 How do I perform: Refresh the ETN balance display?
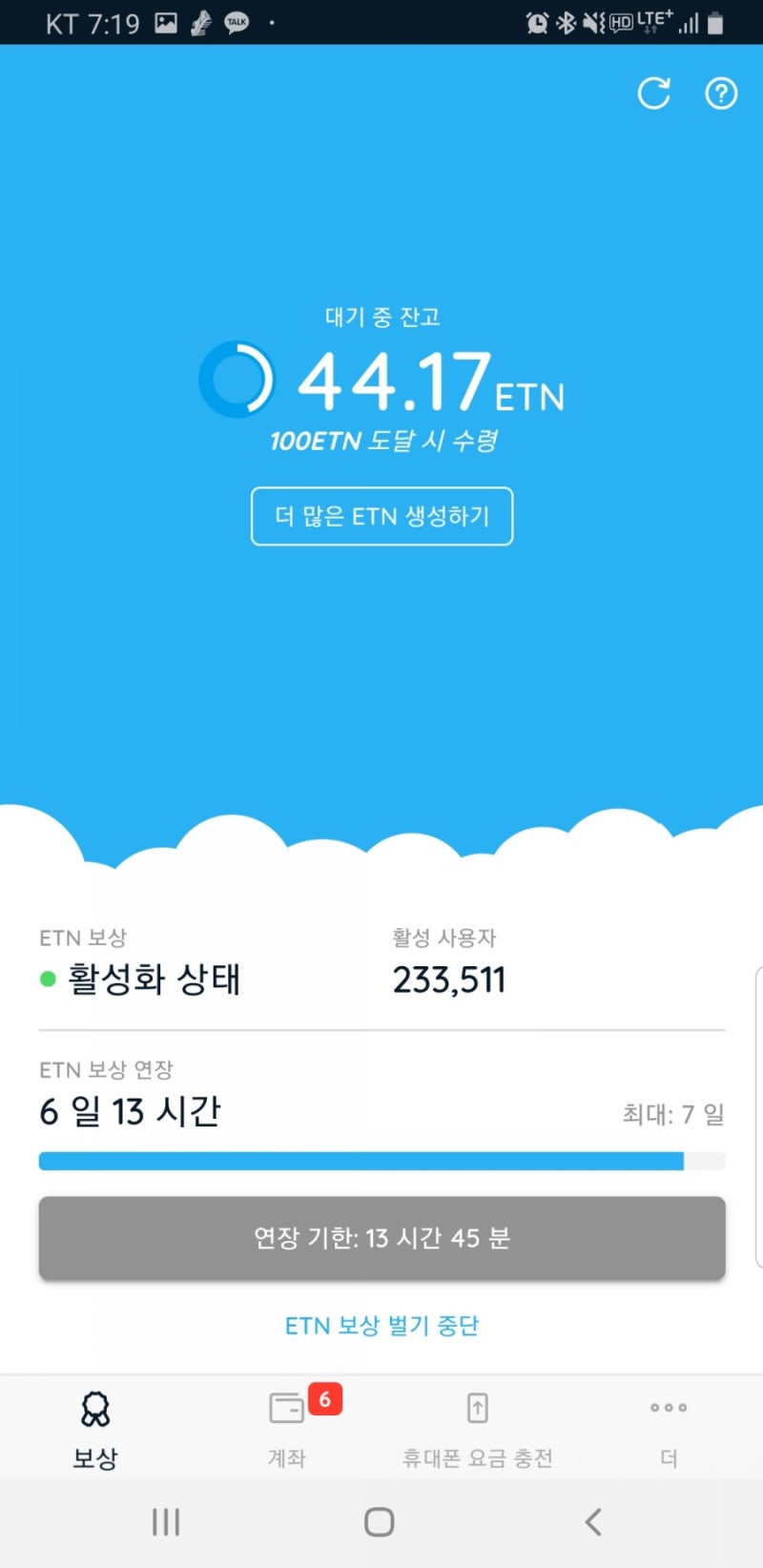pyautogui.click(x=653, y=93)
